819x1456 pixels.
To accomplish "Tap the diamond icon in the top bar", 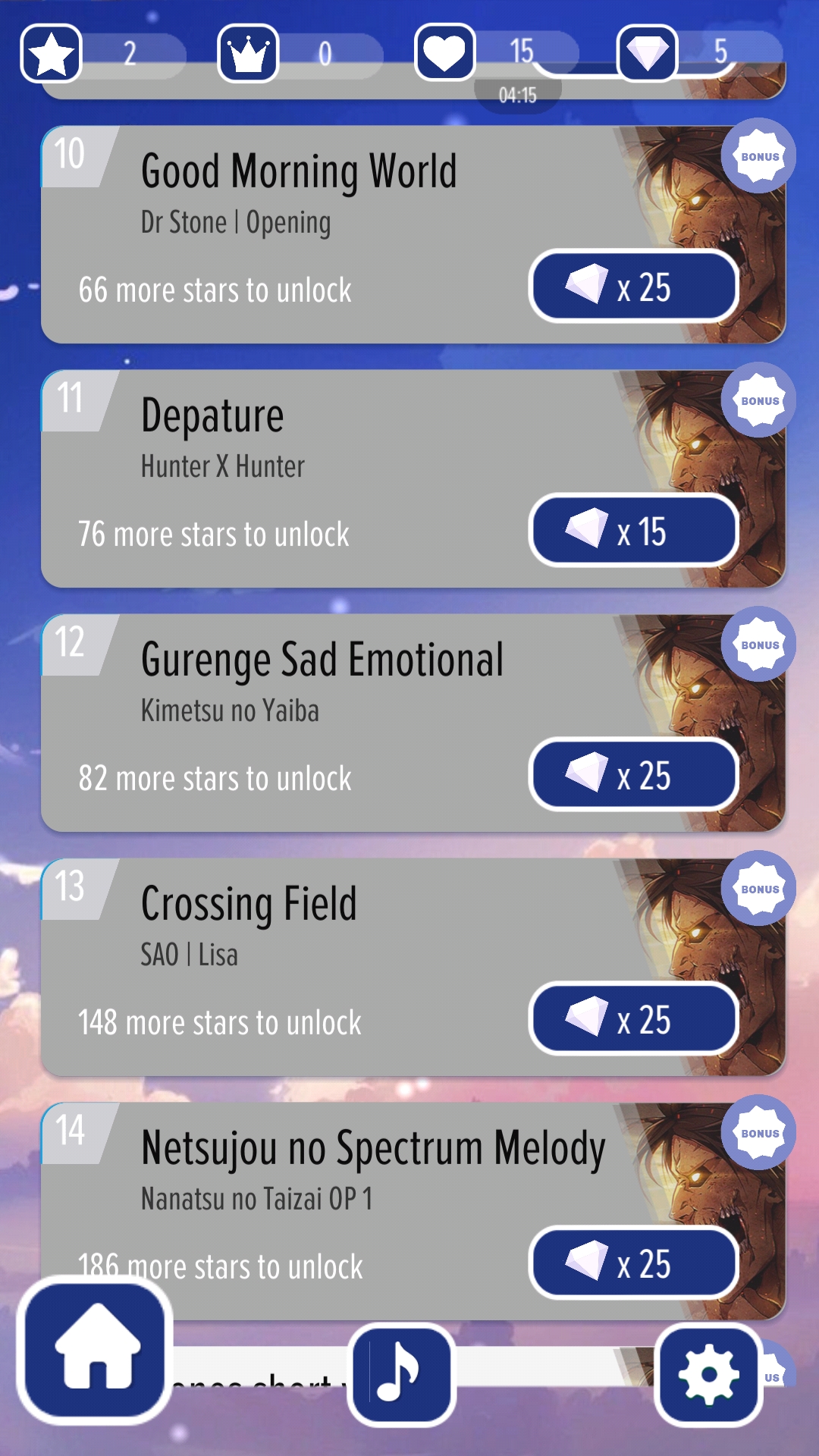I will (647, 53).
